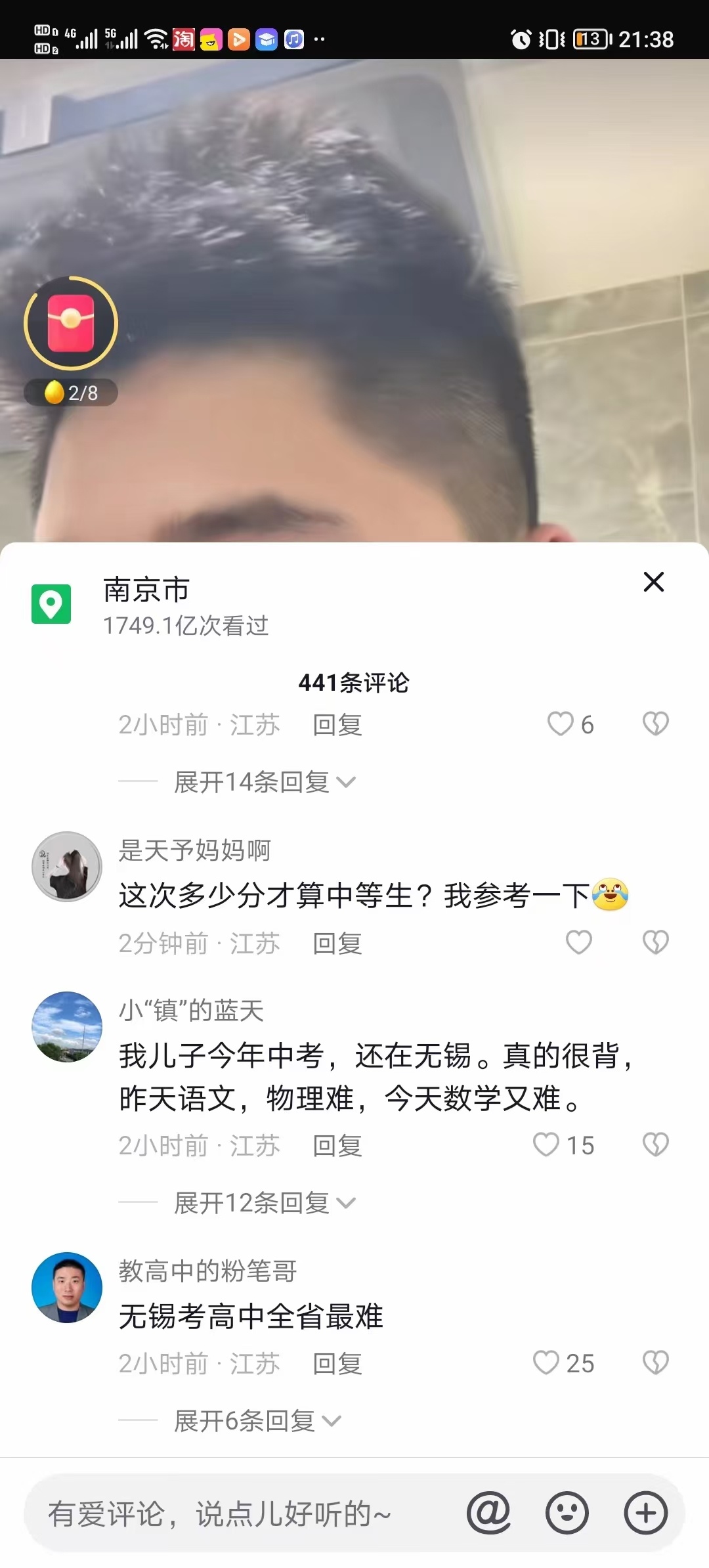Open the emoji picker
709x1568 pixels.
point(567,1513)
